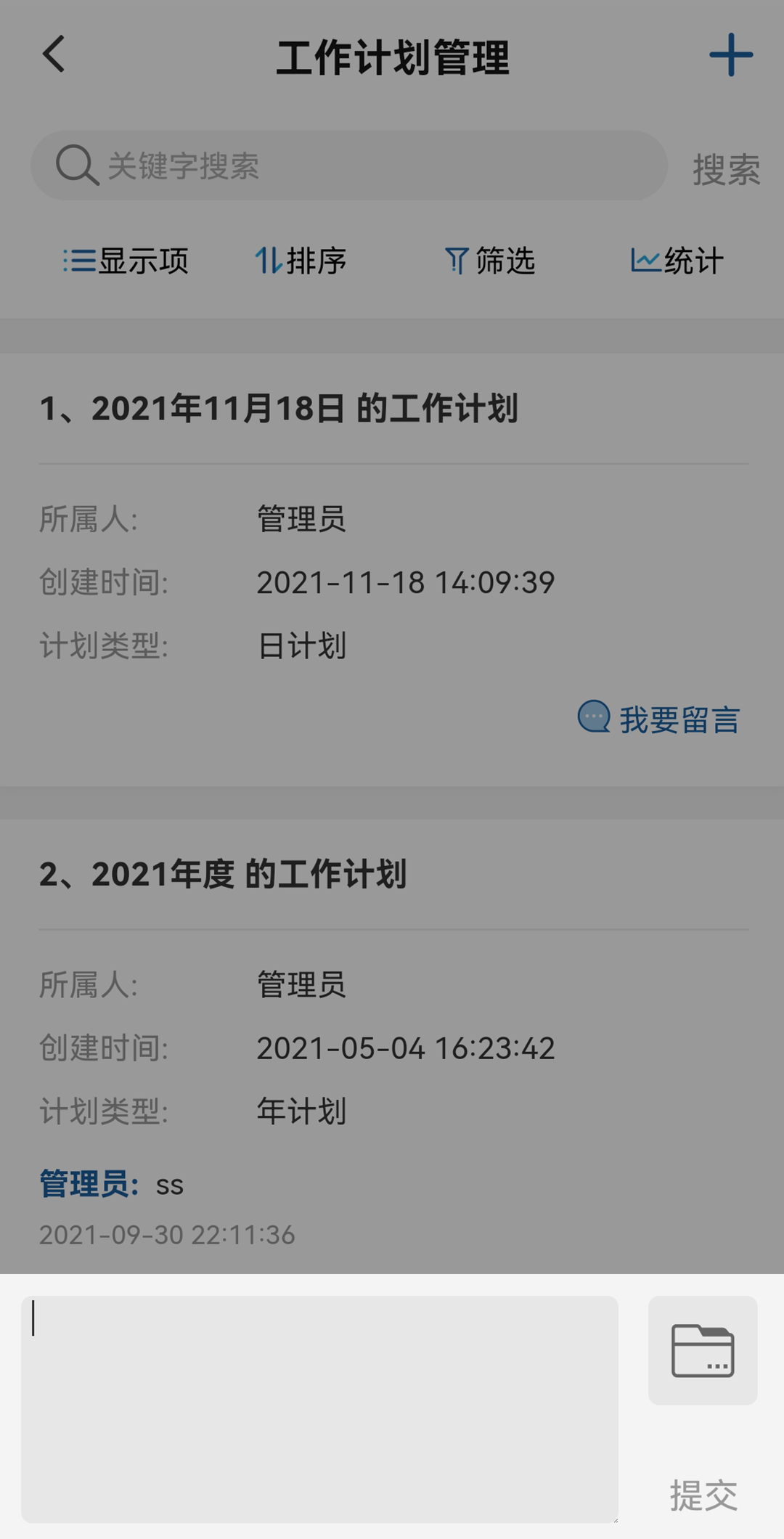
Task: Submit the comment with 提交
Action: pos(703,1495)
